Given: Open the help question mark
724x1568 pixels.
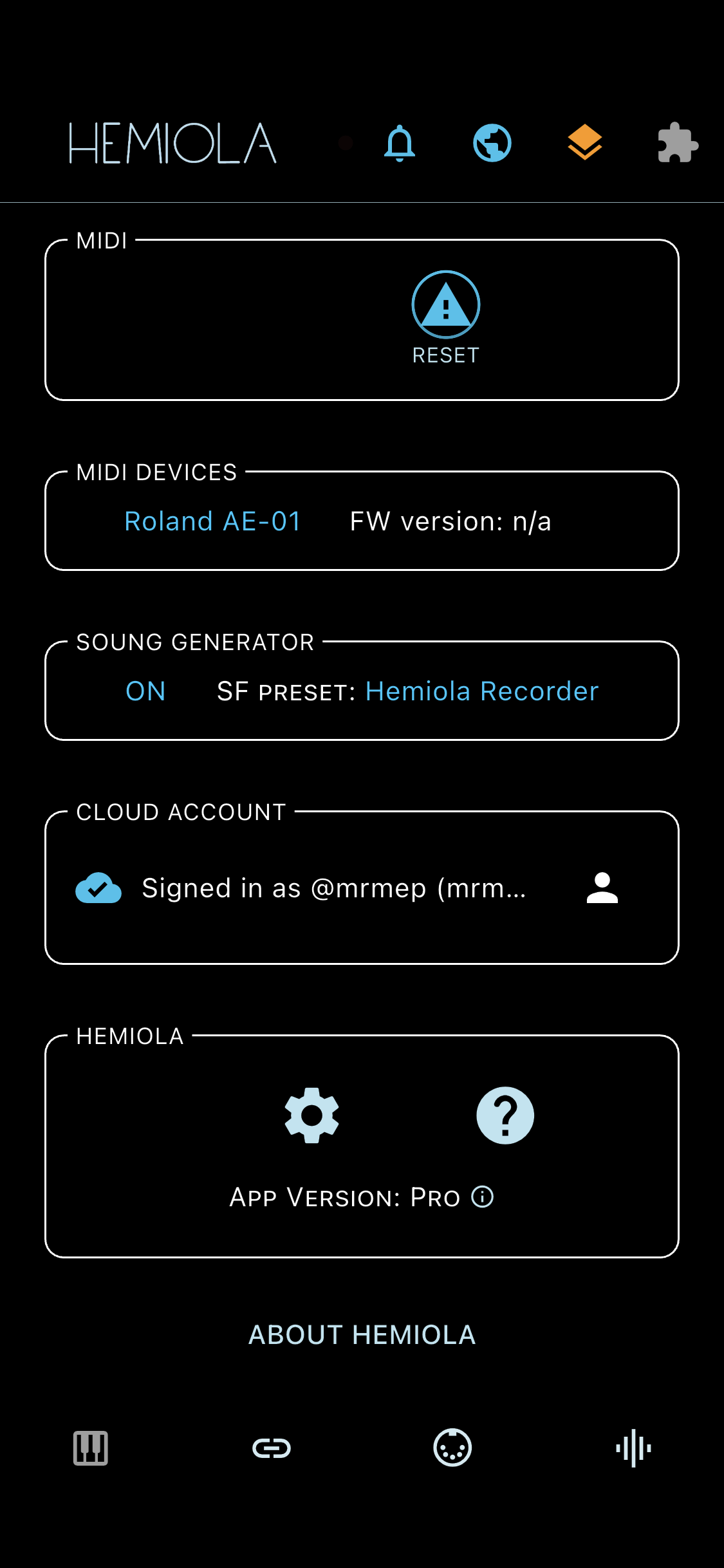Looking at the screenshot, I should click(x=505, y=1115).
